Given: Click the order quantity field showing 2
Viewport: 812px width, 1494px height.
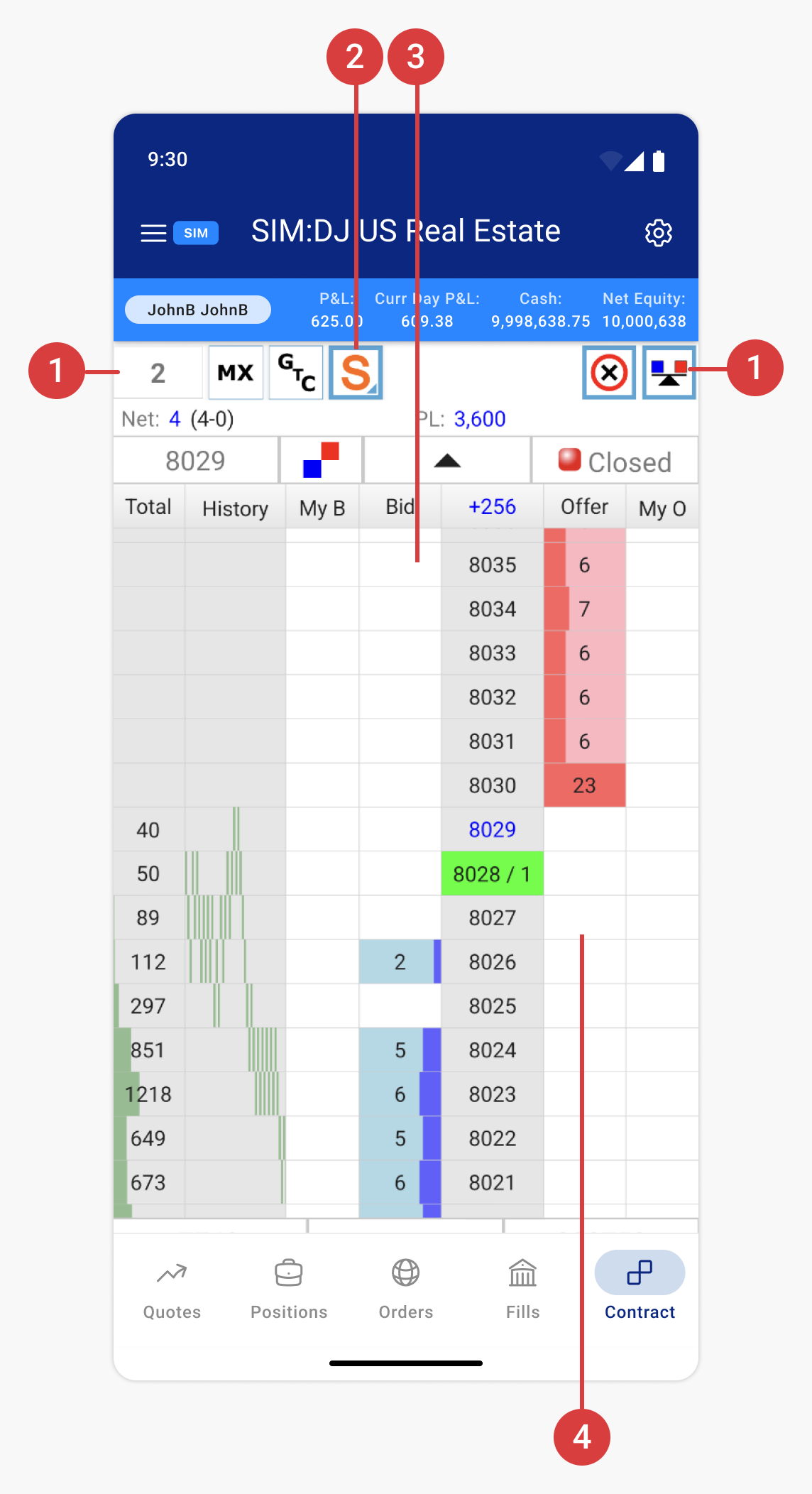Looking at the screenshot, I should (158, 372).
